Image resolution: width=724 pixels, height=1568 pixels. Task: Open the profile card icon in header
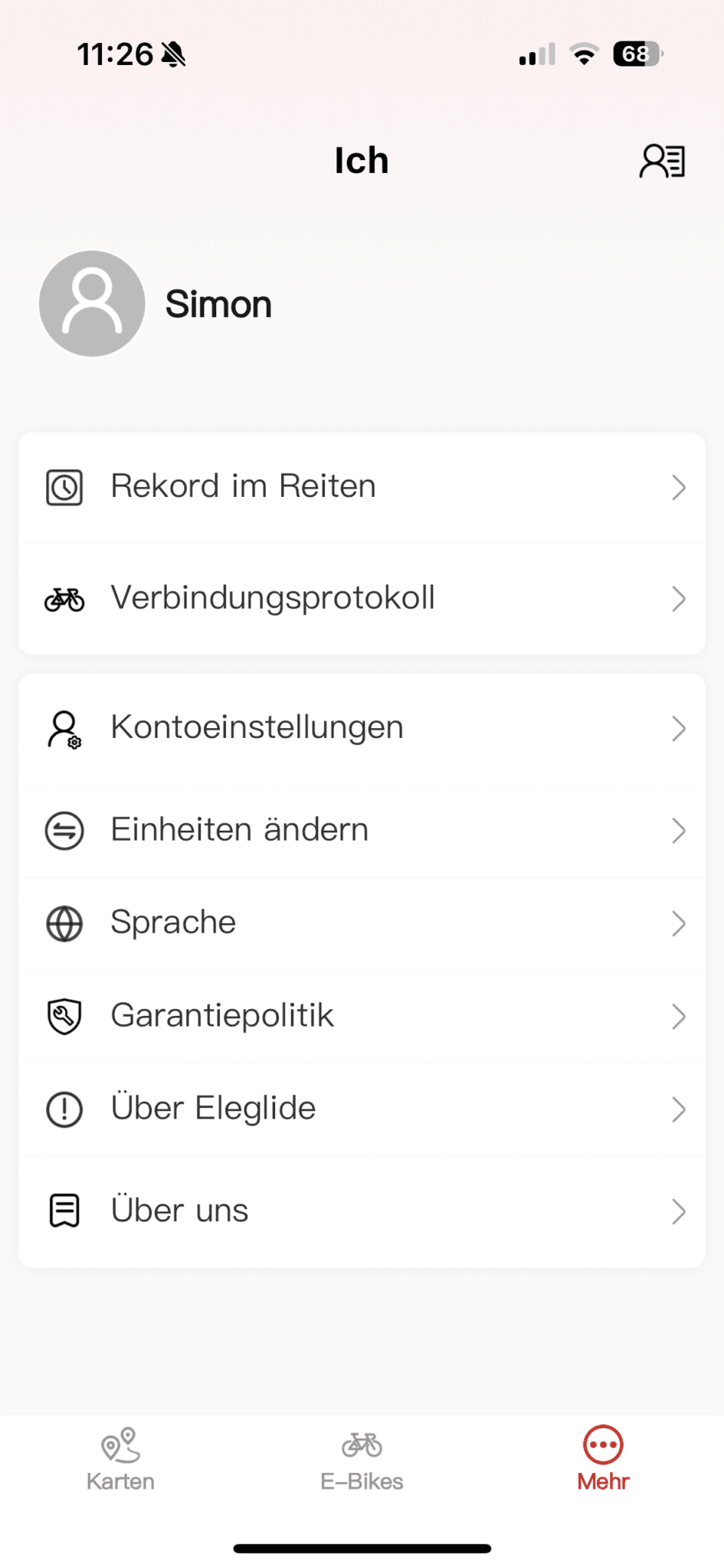tap(662, 162)
